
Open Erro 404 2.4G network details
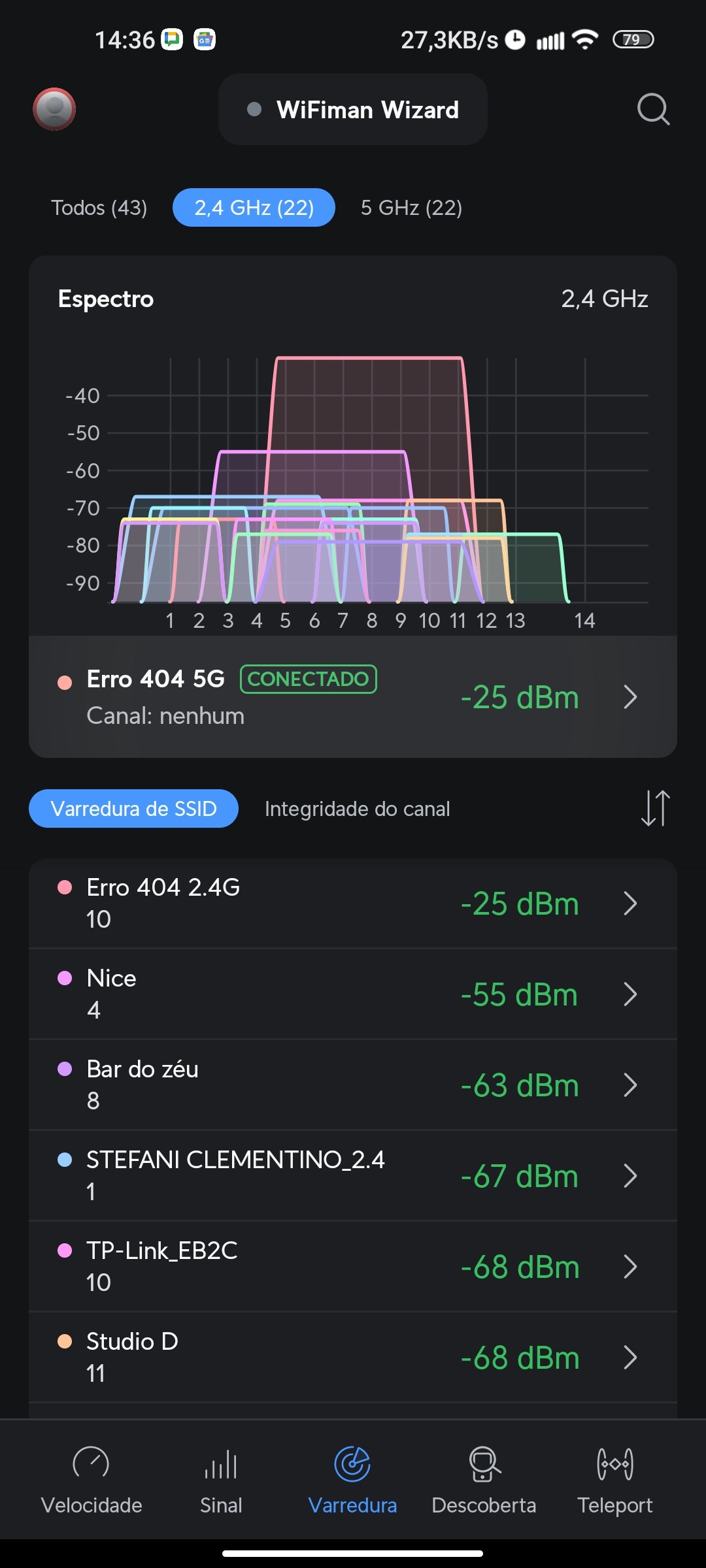pyautogui.click(x=353, y=904)
